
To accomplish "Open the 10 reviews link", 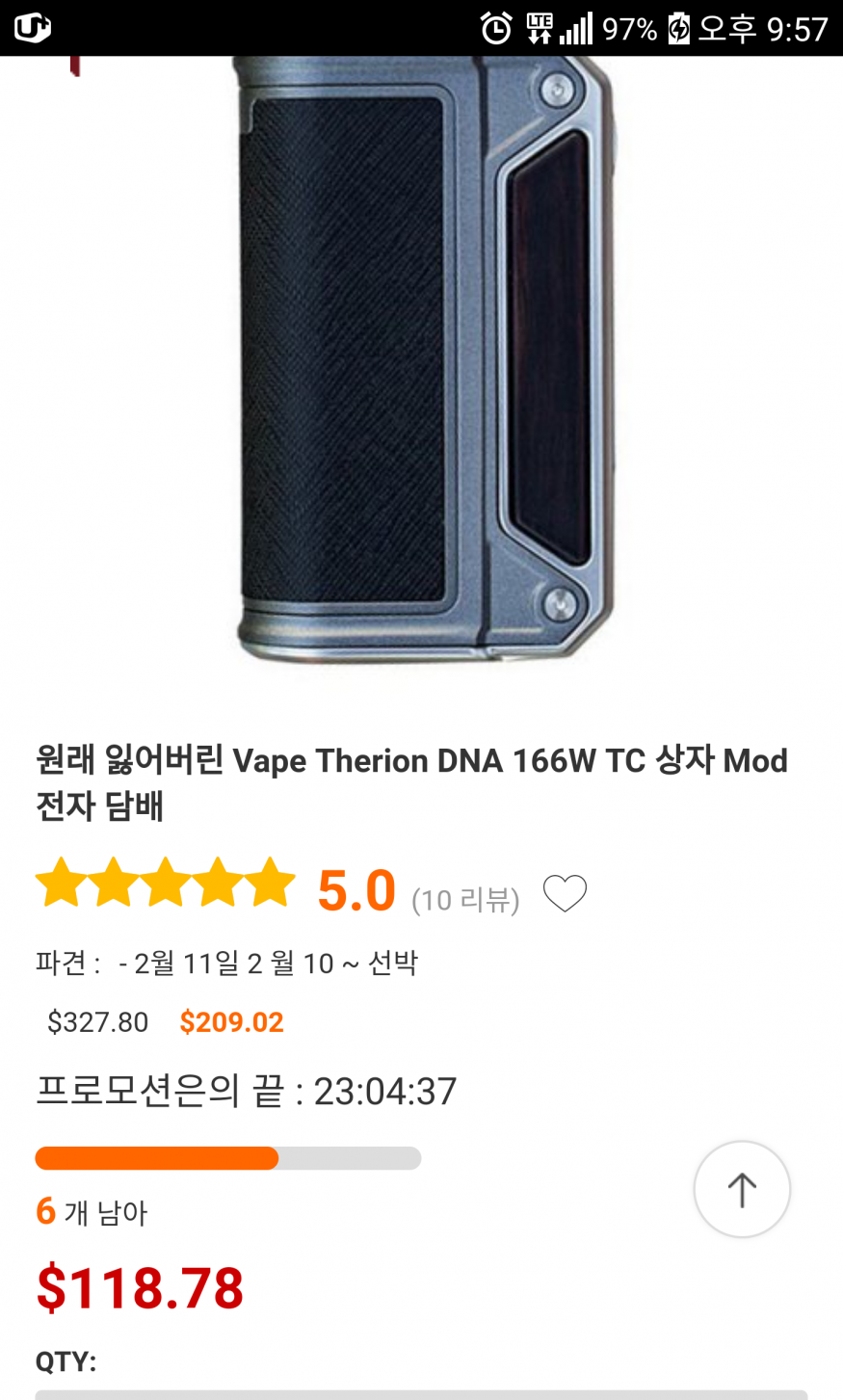I will pyautogui.click(x=465, y=900).
